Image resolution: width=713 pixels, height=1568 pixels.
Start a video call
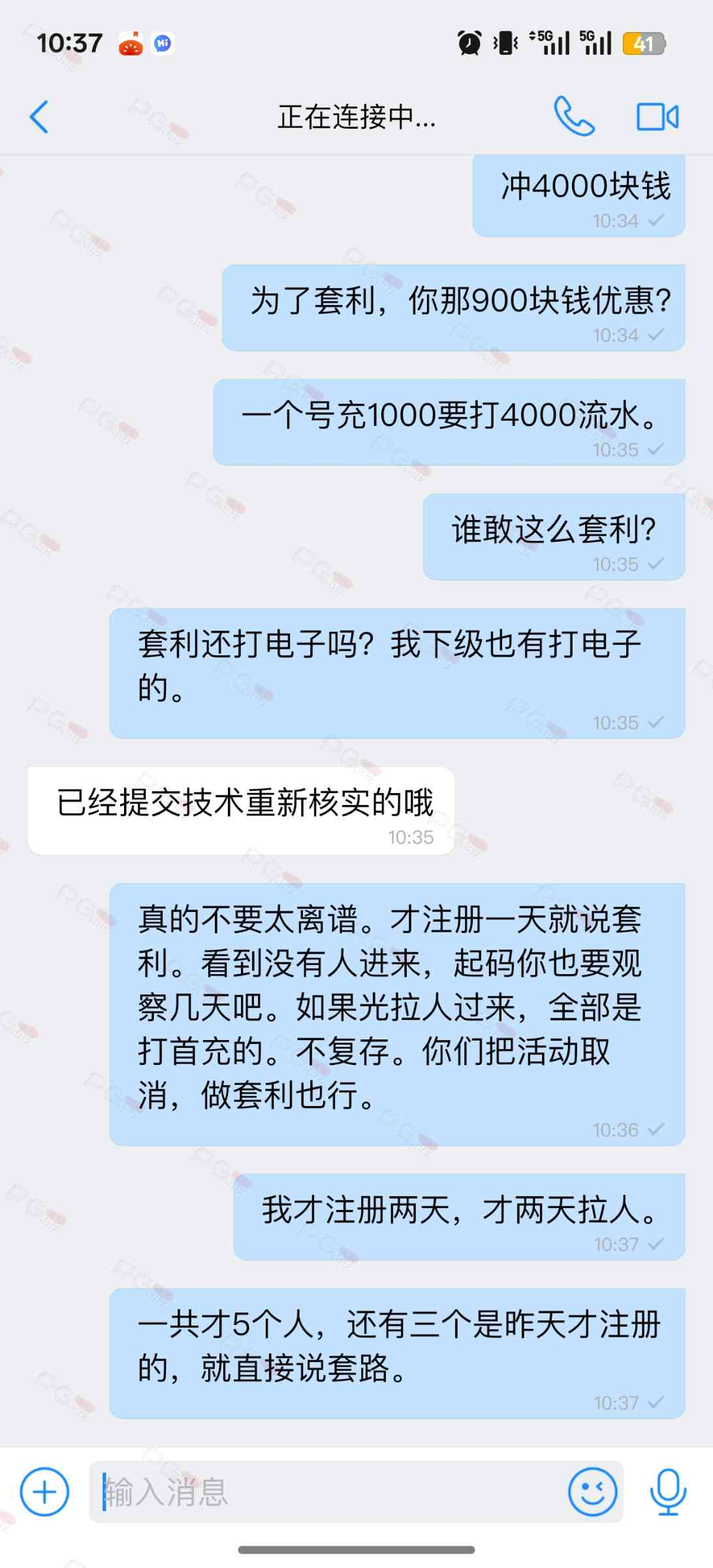(x=657, y=117)
